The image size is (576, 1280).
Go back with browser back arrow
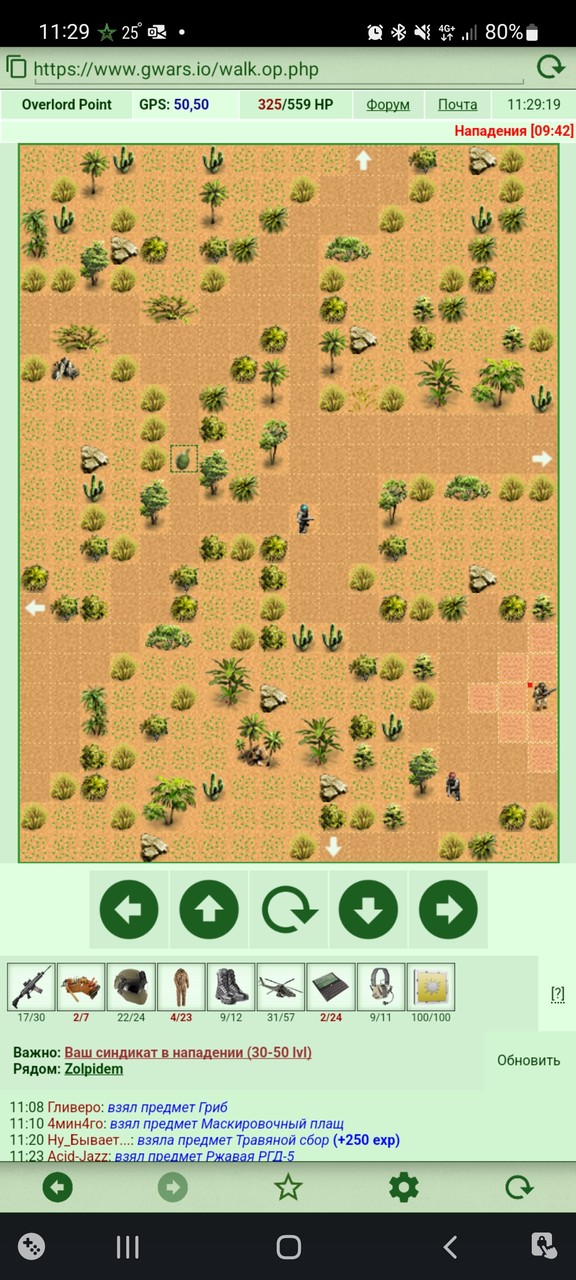pyautogui.click(x=57, y=1187)
